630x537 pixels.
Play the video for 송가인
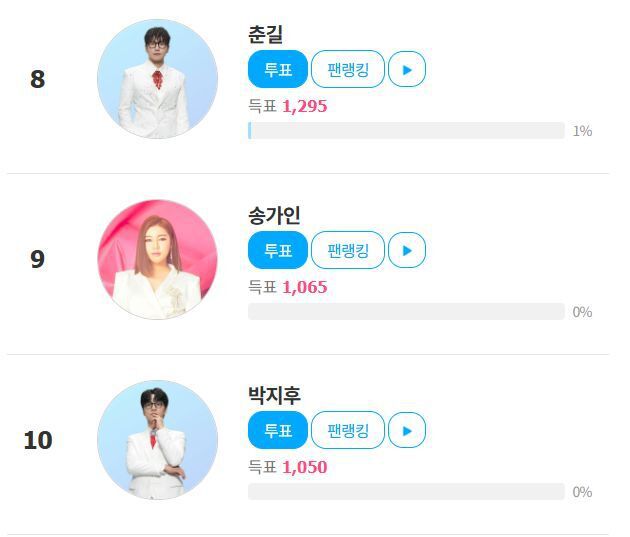[x=407, y=250]
